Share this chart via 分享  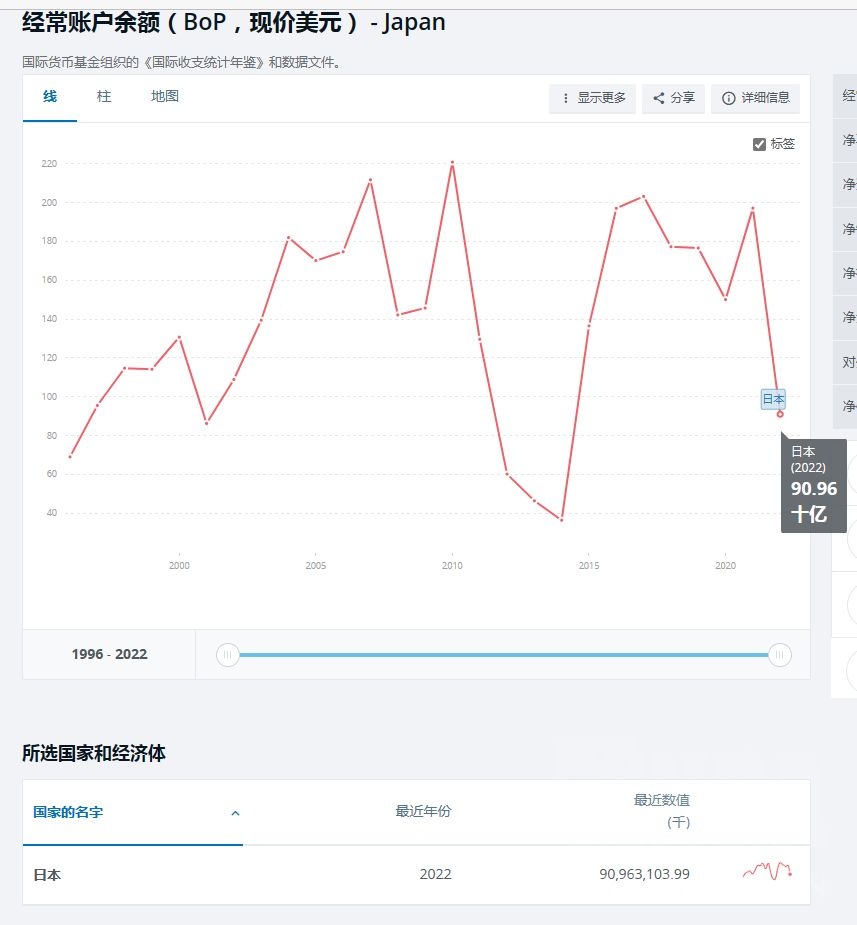click(673, 98)
